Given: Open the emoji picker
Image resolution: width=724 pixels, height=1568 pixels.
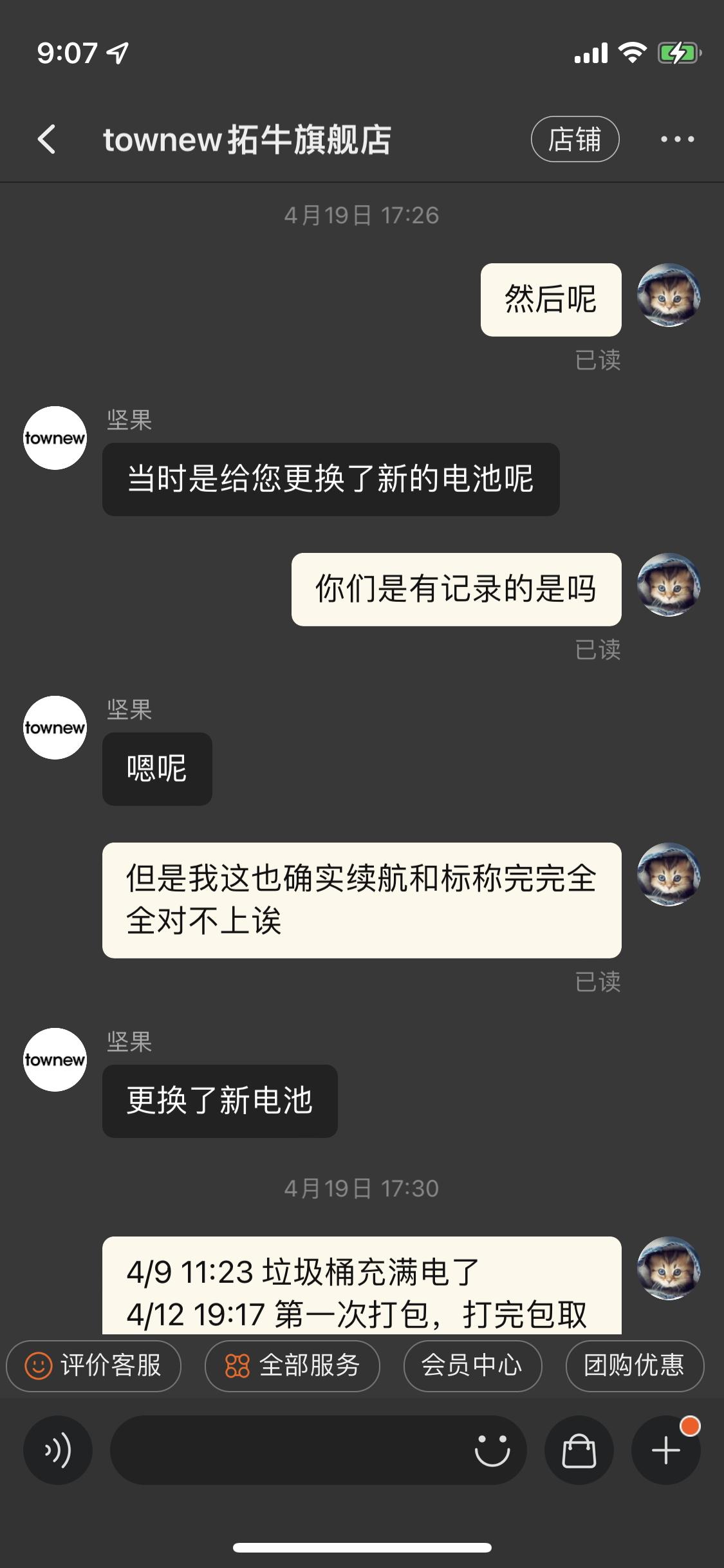Looking at the screenshot, I should [492, 1450].
